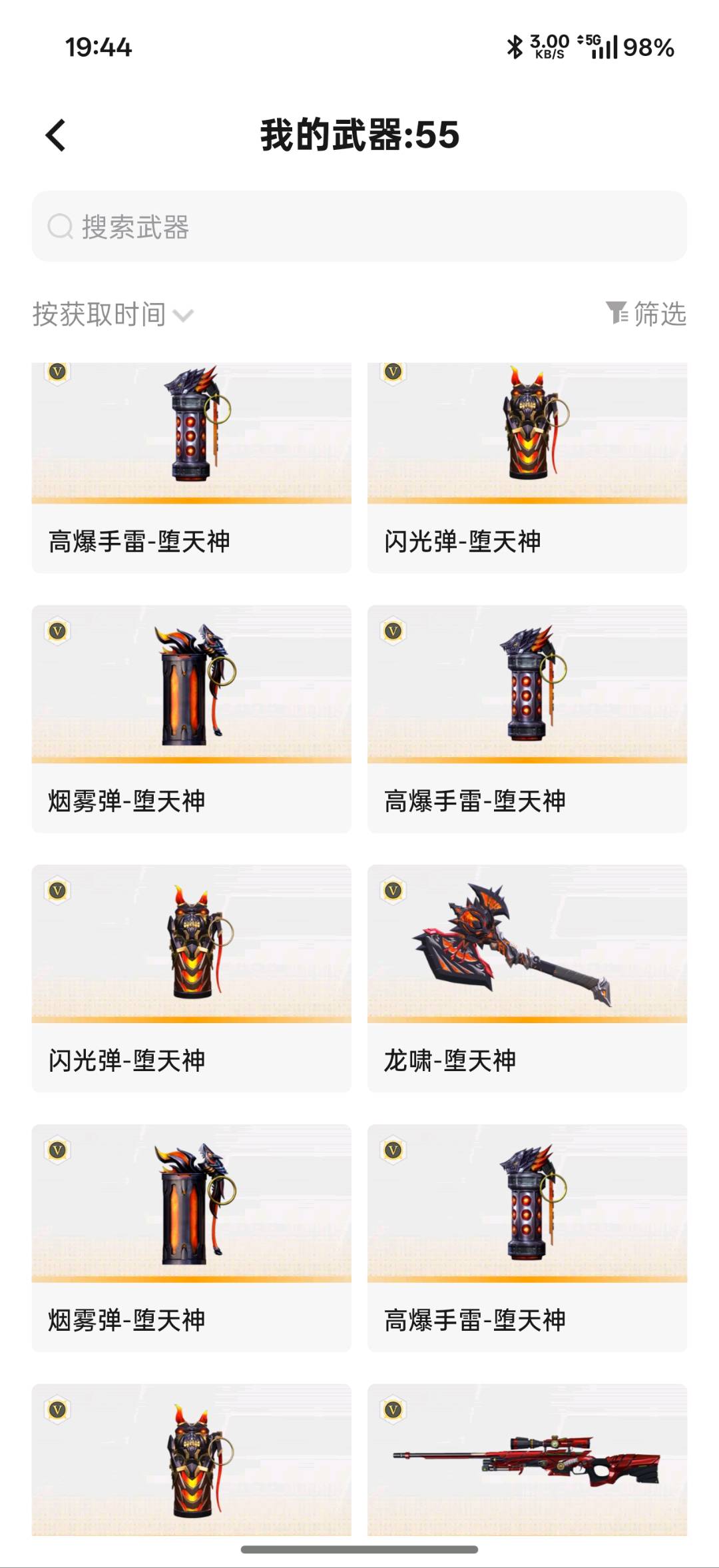Viewport: 719px width, 1568px height.
Task: Tap the 搜索武器 search field
Action: pyautogui.click(x=359, y=226)
